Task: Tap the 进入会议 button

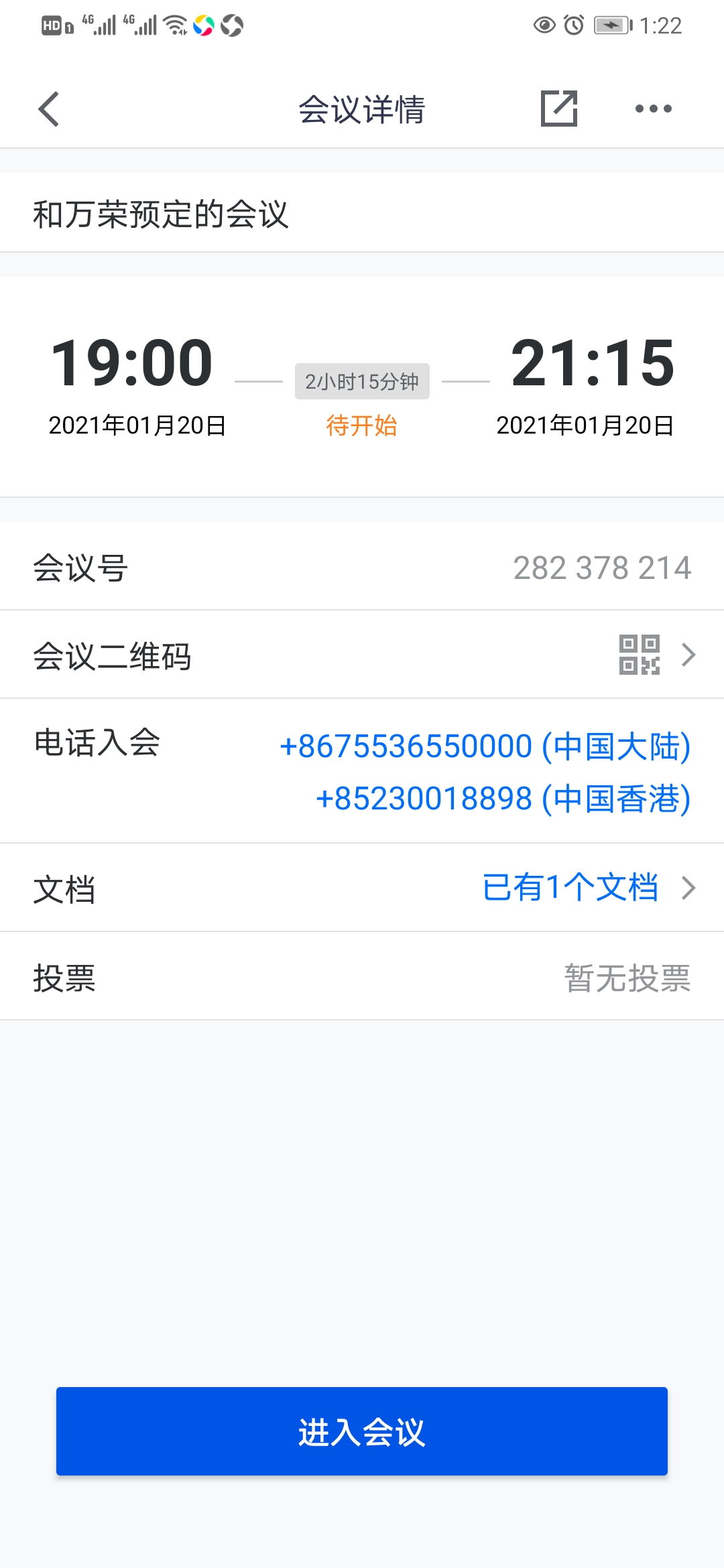Action: [362, 1431]
